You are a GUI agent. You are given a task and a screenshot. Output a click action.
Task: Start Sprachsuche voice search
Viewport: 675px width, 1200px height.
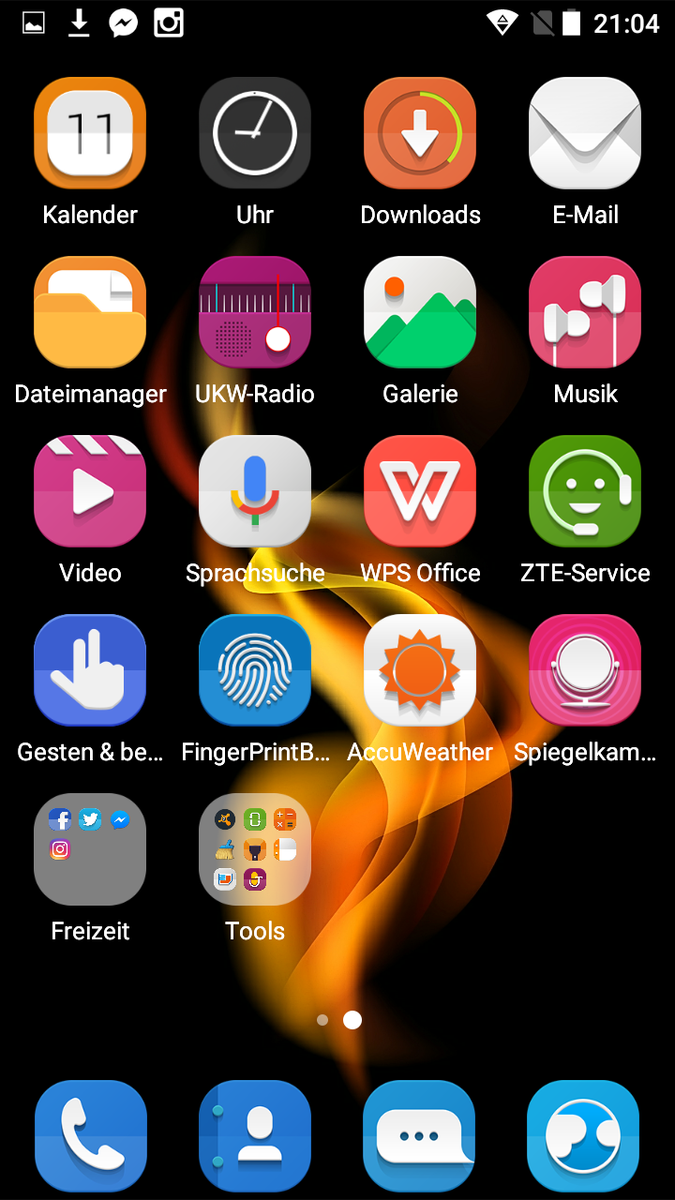pyautogui.click(x=255, y=492)
